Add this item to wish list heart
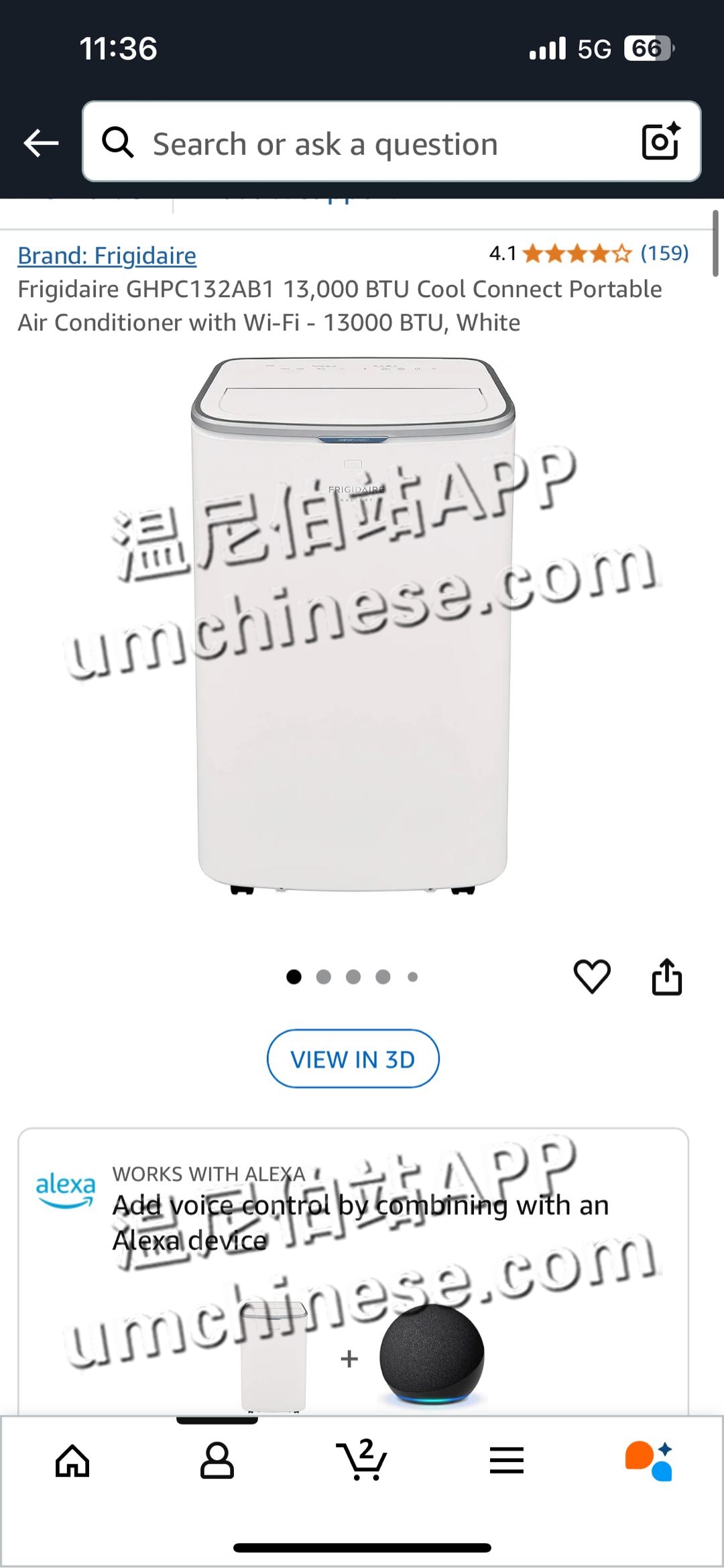This screenshot has width=724, height=1568. tap(592, 976)
